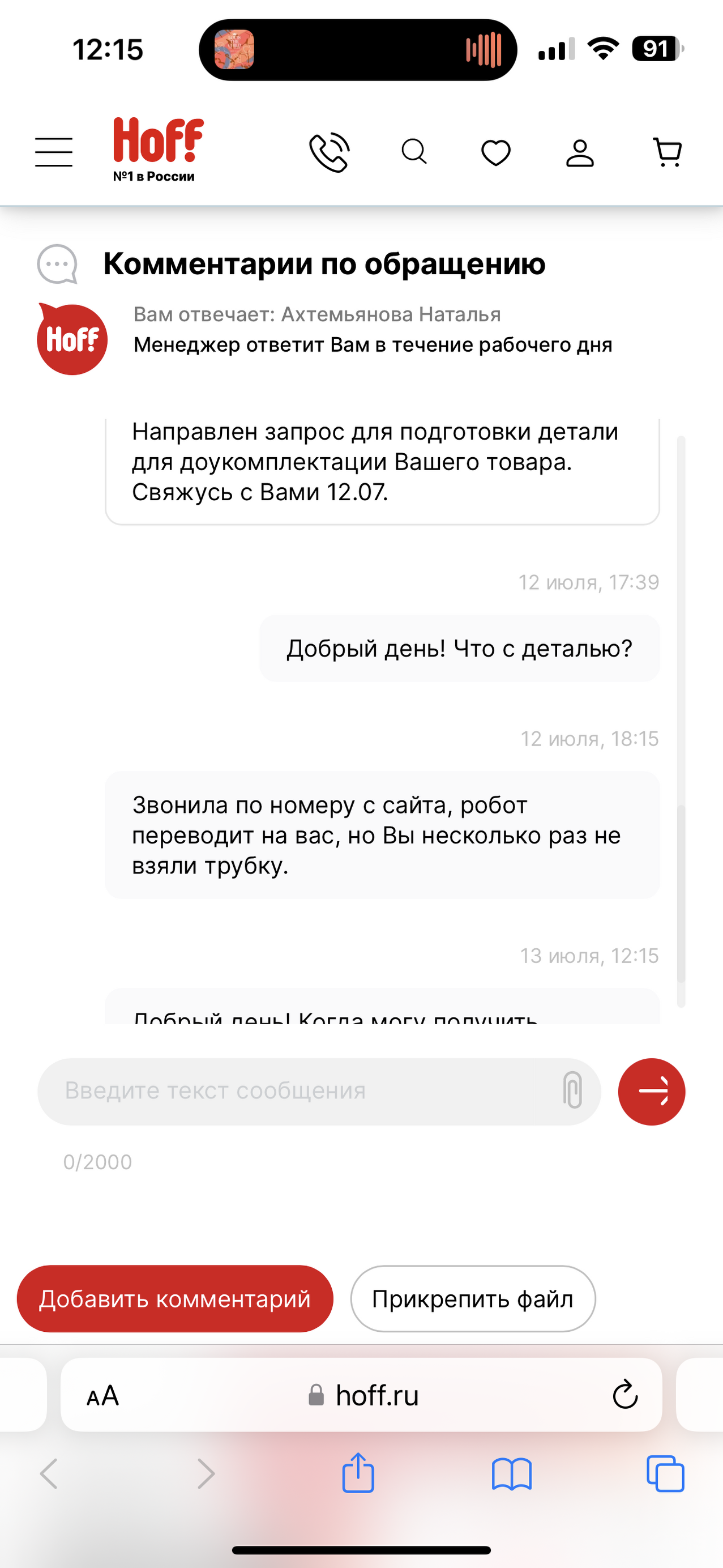This screenshot has width=723, height=1568.
Task: Reload the hoff.ru page
Action: [x=624, y=1395]
